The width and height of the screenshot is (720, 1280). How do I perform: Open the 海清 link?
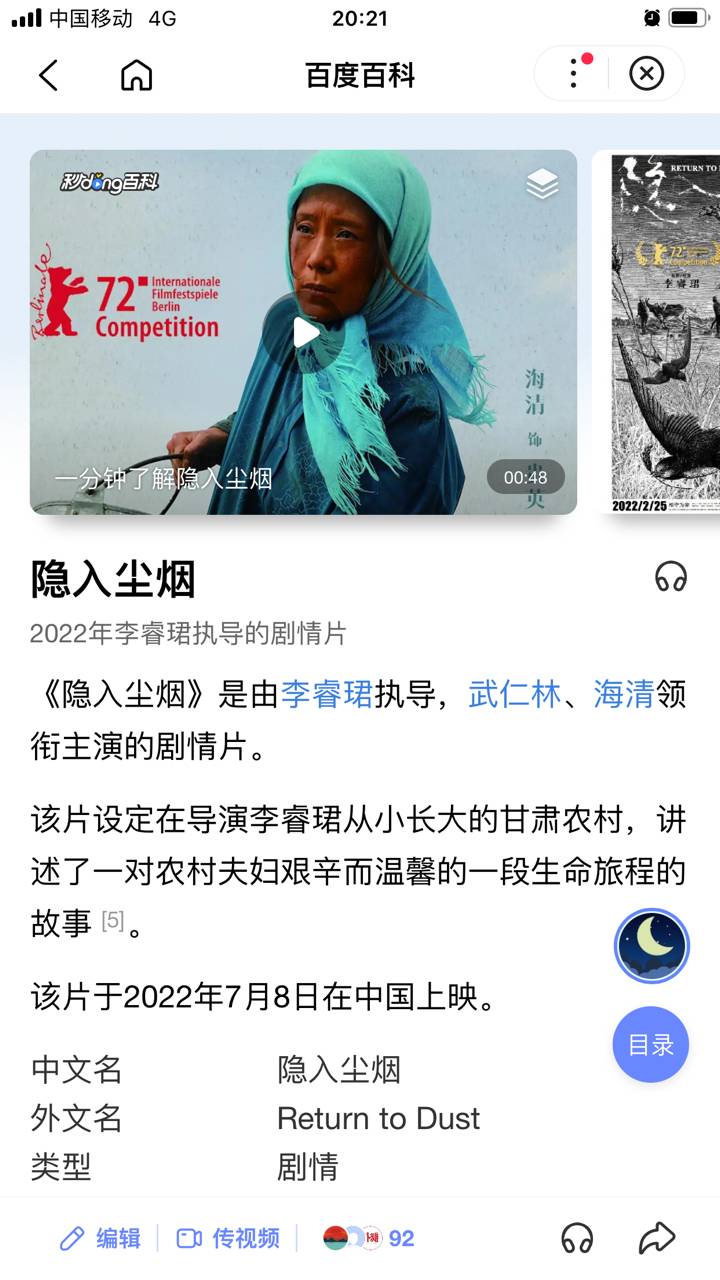click(x=623, y=694)
